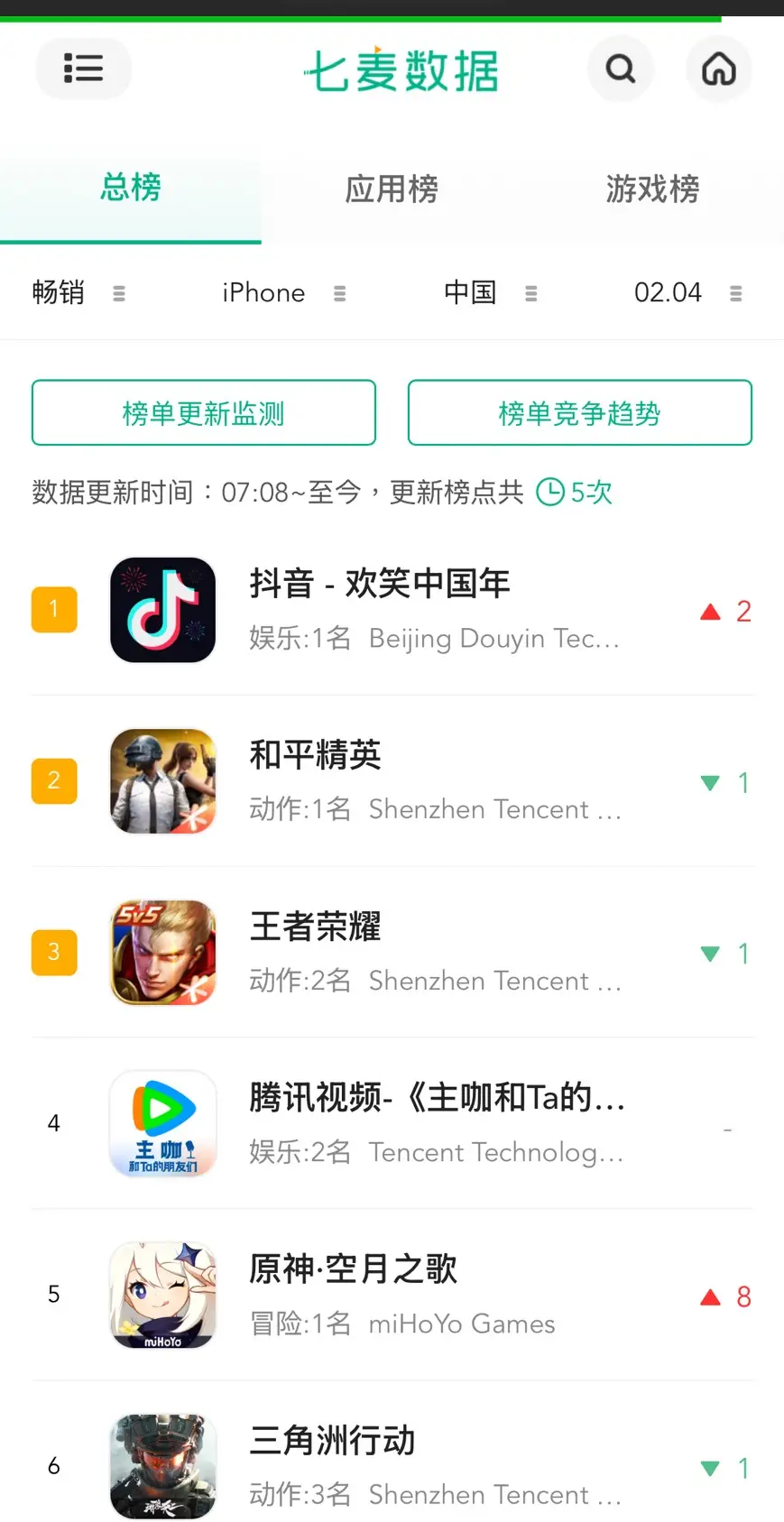Open the 中国 region picker
Screen dimensions: 784x1522
point(490,293)
